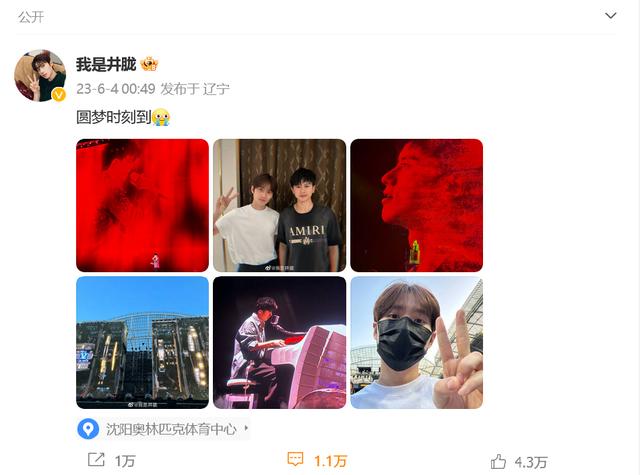The image size is (640, 475).
Task: Open the masked selfie photo
Action: [416, 342]
